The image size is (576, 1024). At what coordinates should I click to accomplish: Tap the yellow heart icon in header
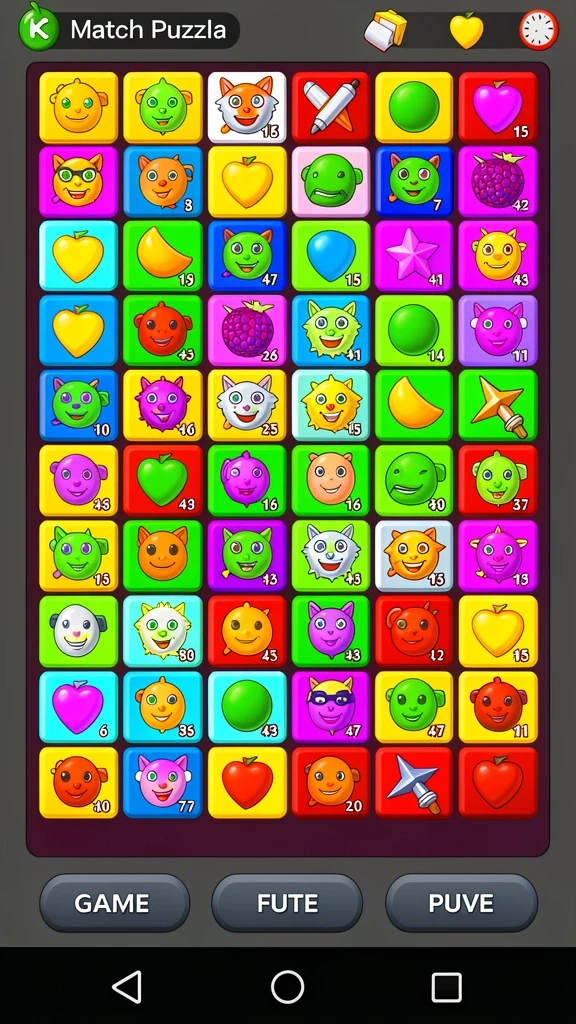click(x=466, y=30)
